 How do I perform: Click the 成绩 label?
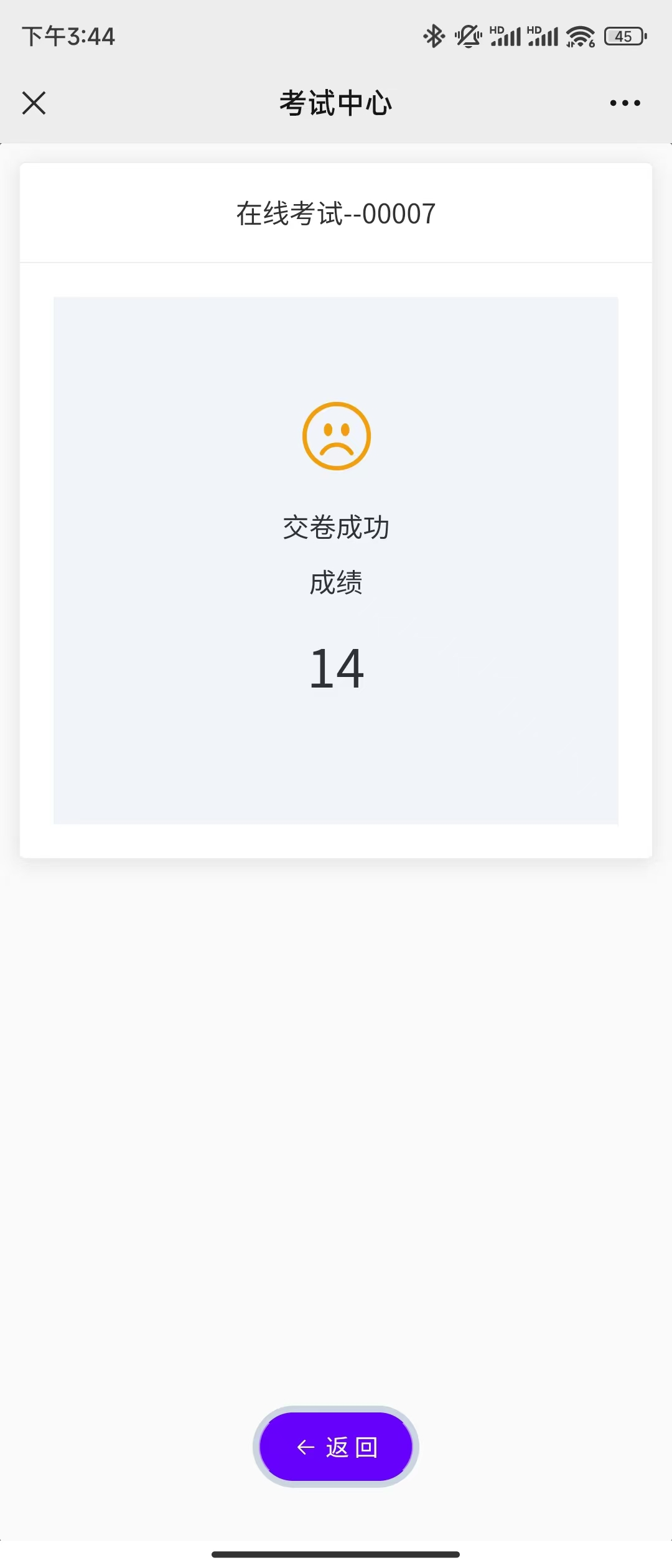[335, 583]
